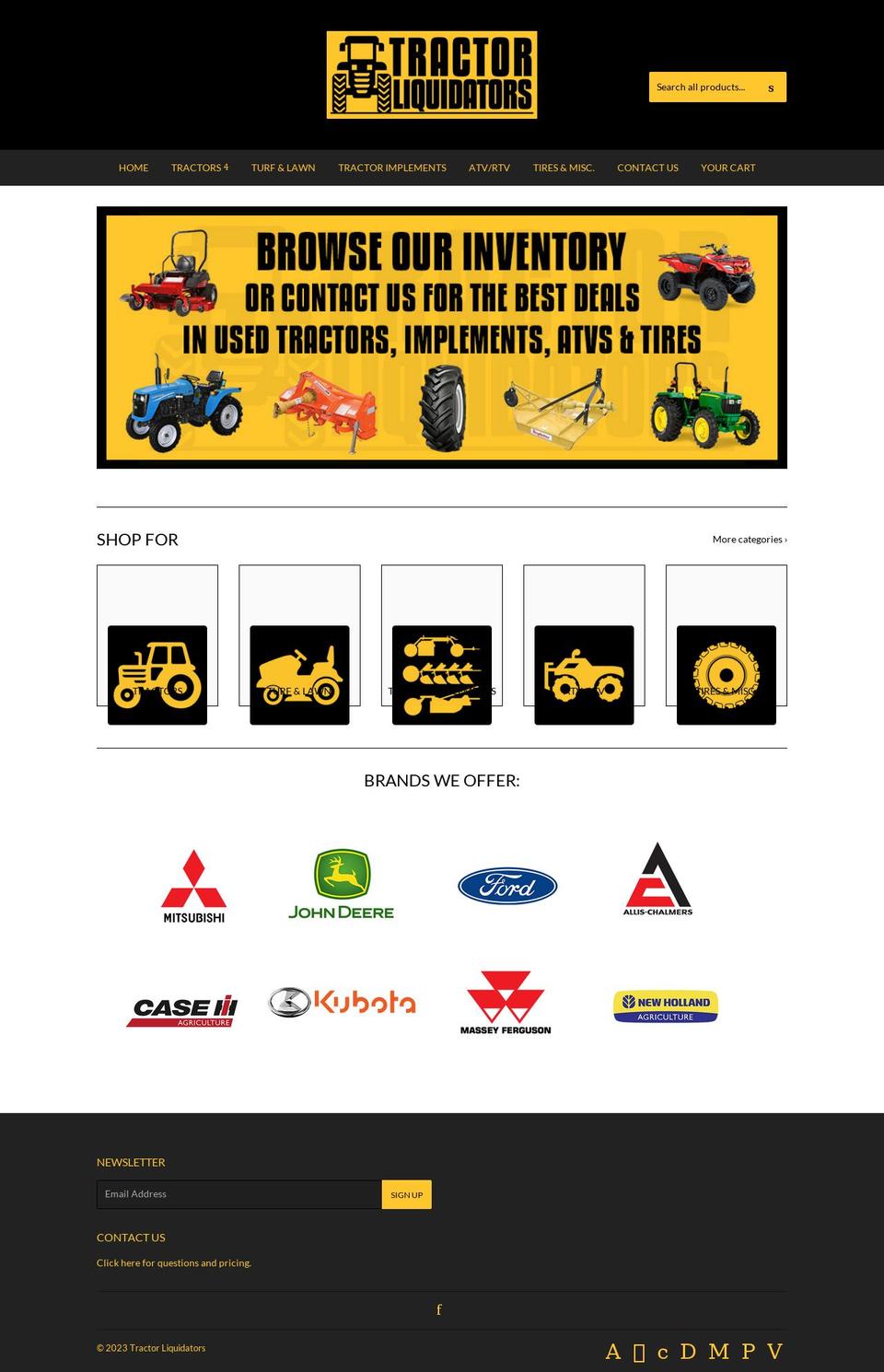Select the Tractors category icon
Image resolution: width=884 pixels, height=1372 pixels.
157,674
